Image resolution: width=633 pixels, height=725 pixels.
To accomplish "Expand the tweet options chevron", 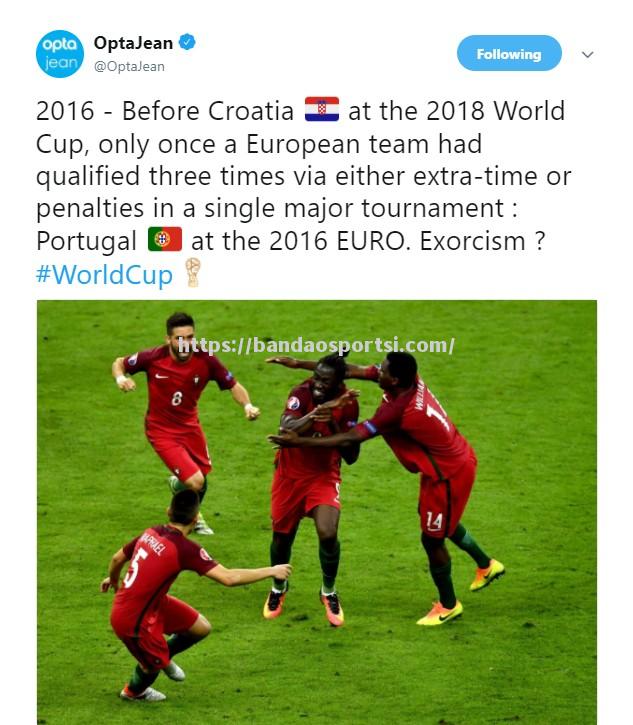I will click(588, 55).
